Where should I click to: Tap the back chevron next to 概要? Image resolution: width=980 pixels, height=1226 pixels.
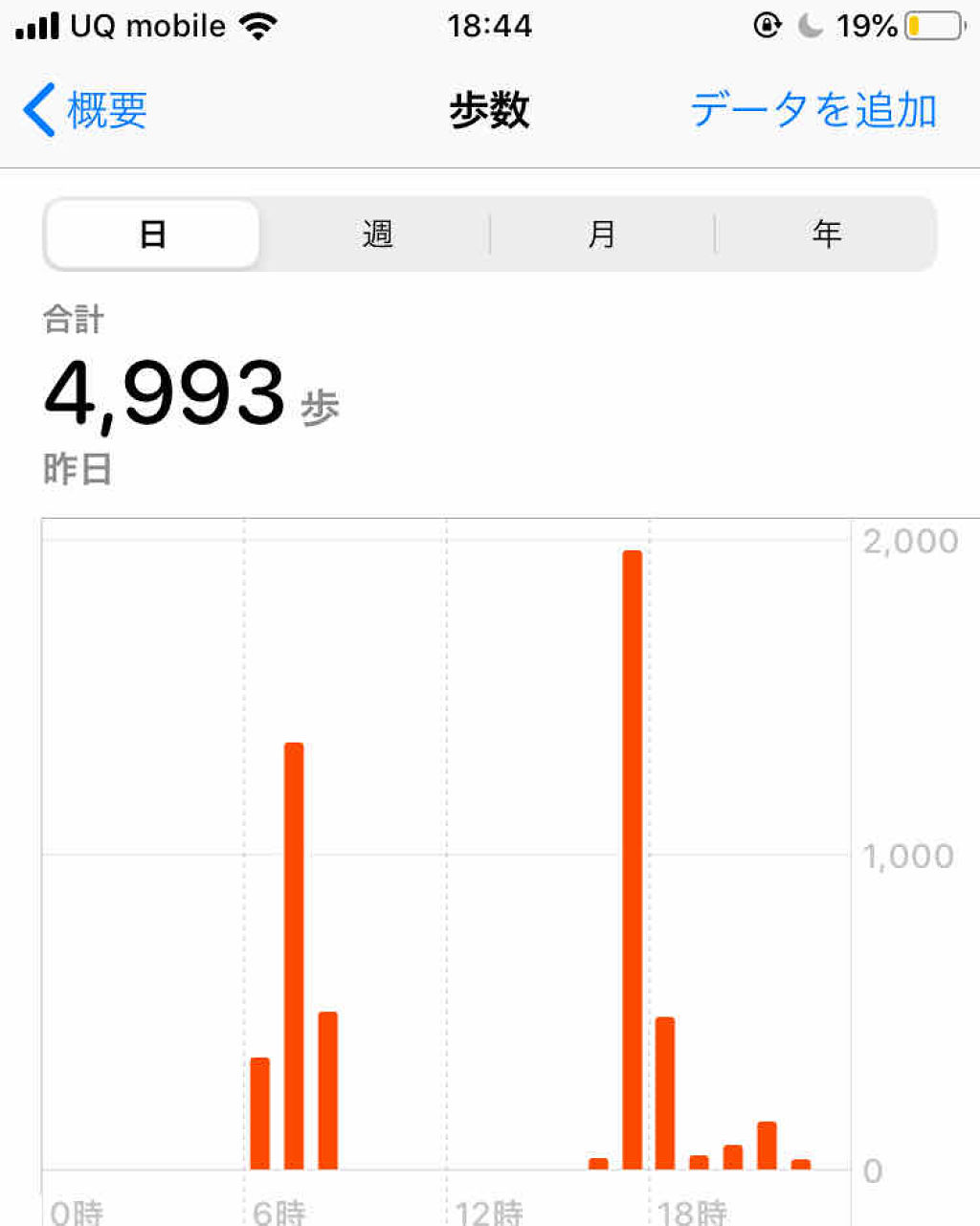37,109
